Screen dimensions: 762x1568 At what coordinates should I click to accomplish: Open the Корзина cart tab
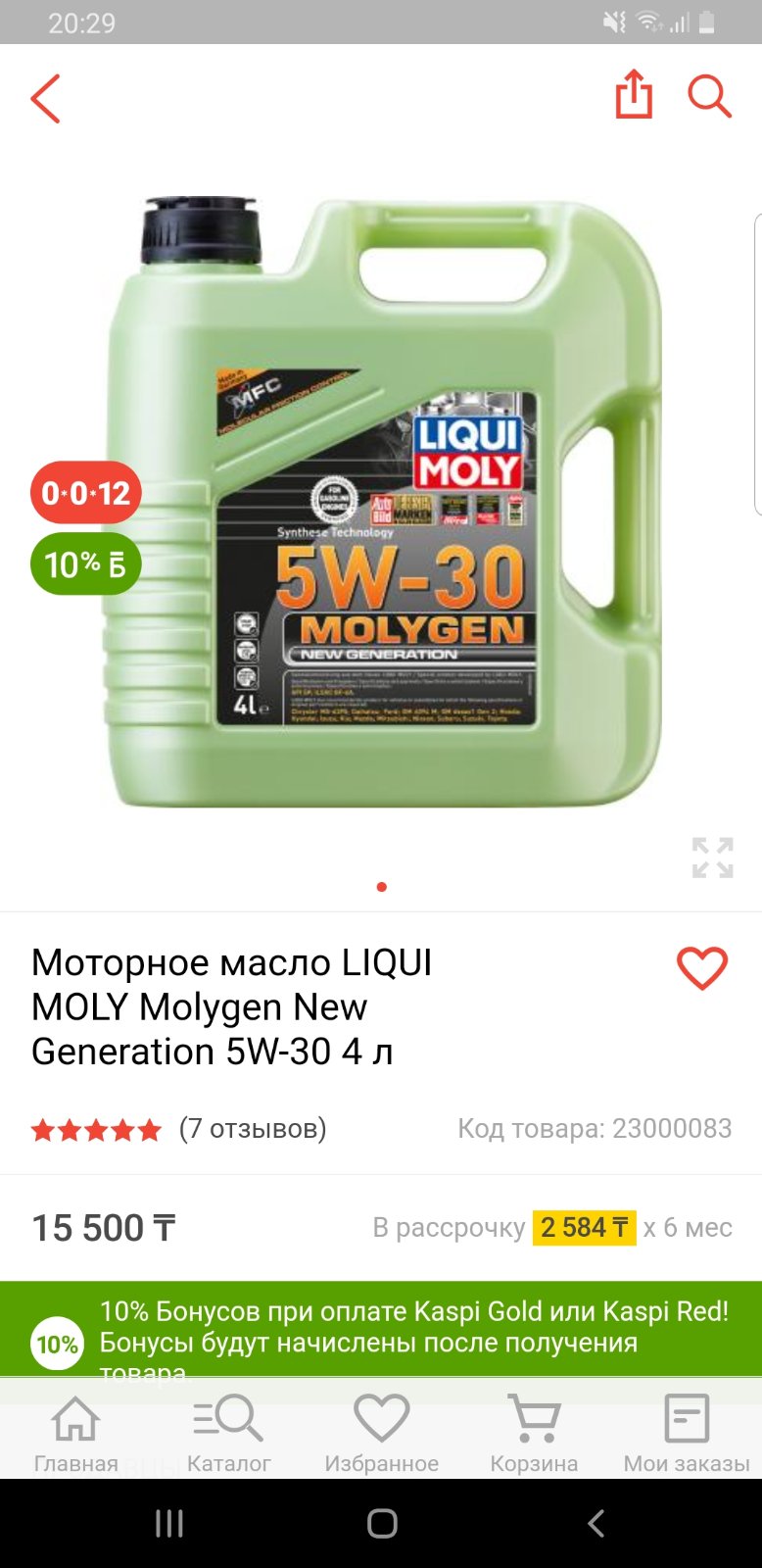(x=534, y=1435)
